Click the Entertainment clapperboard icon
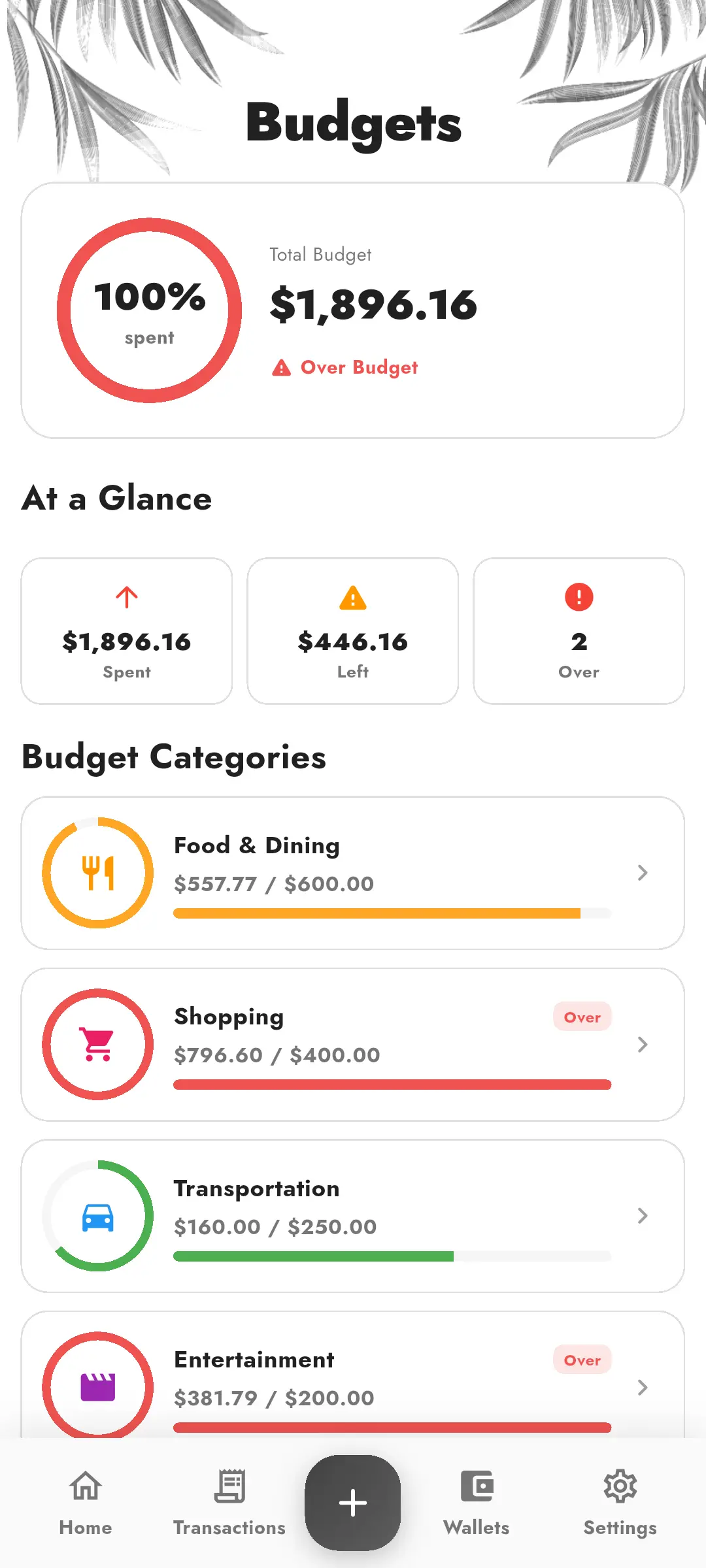The image size is (706, 1568). [x=97, y=1385]
